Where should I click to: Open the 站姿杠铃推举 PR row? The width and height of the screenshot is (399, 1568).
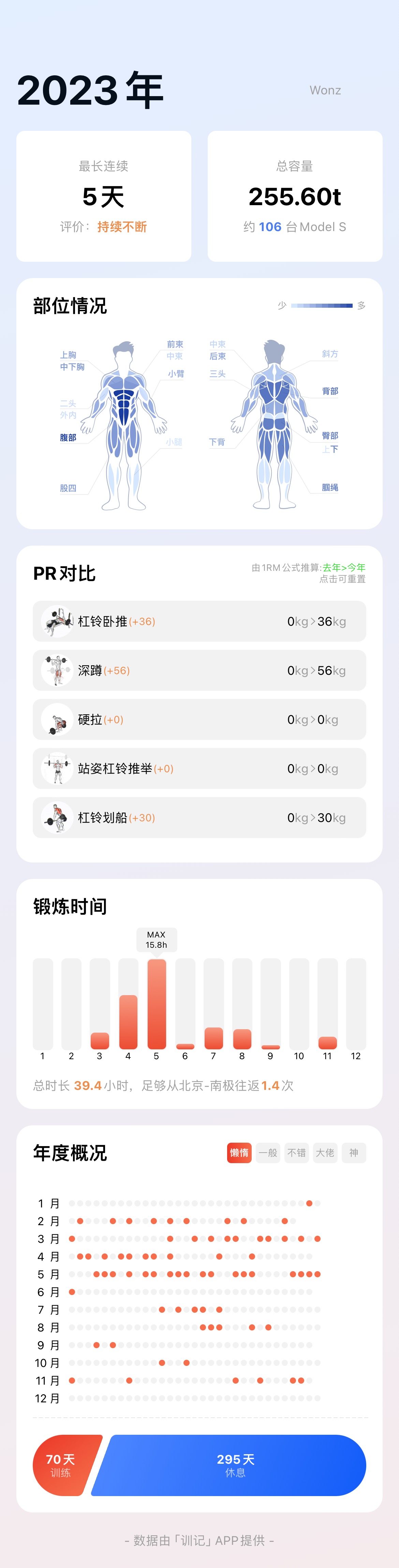199,768
